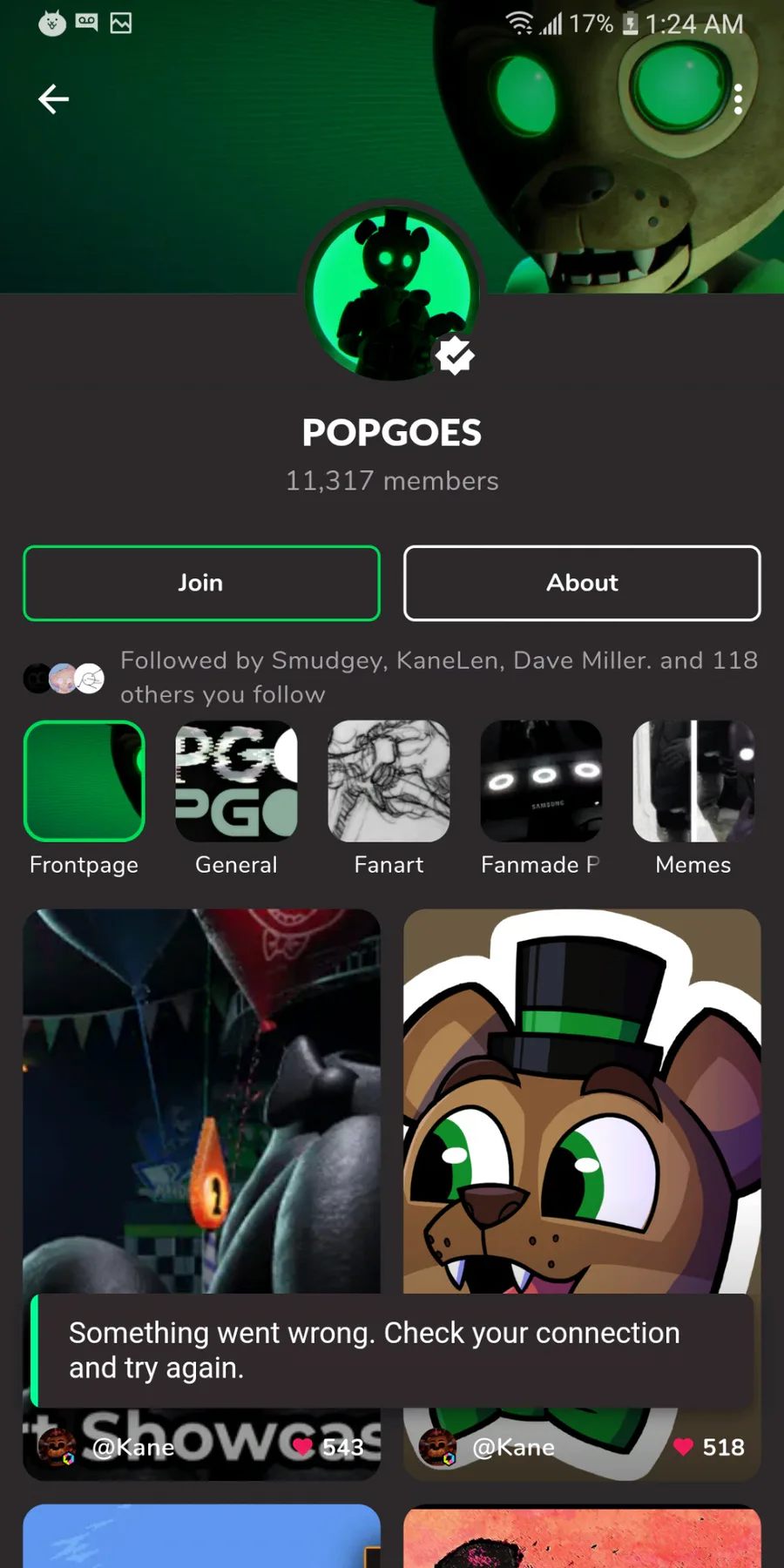Open the Showcase post with balloons
The image size is (784, 1568).
click(x=201, y=1102)
